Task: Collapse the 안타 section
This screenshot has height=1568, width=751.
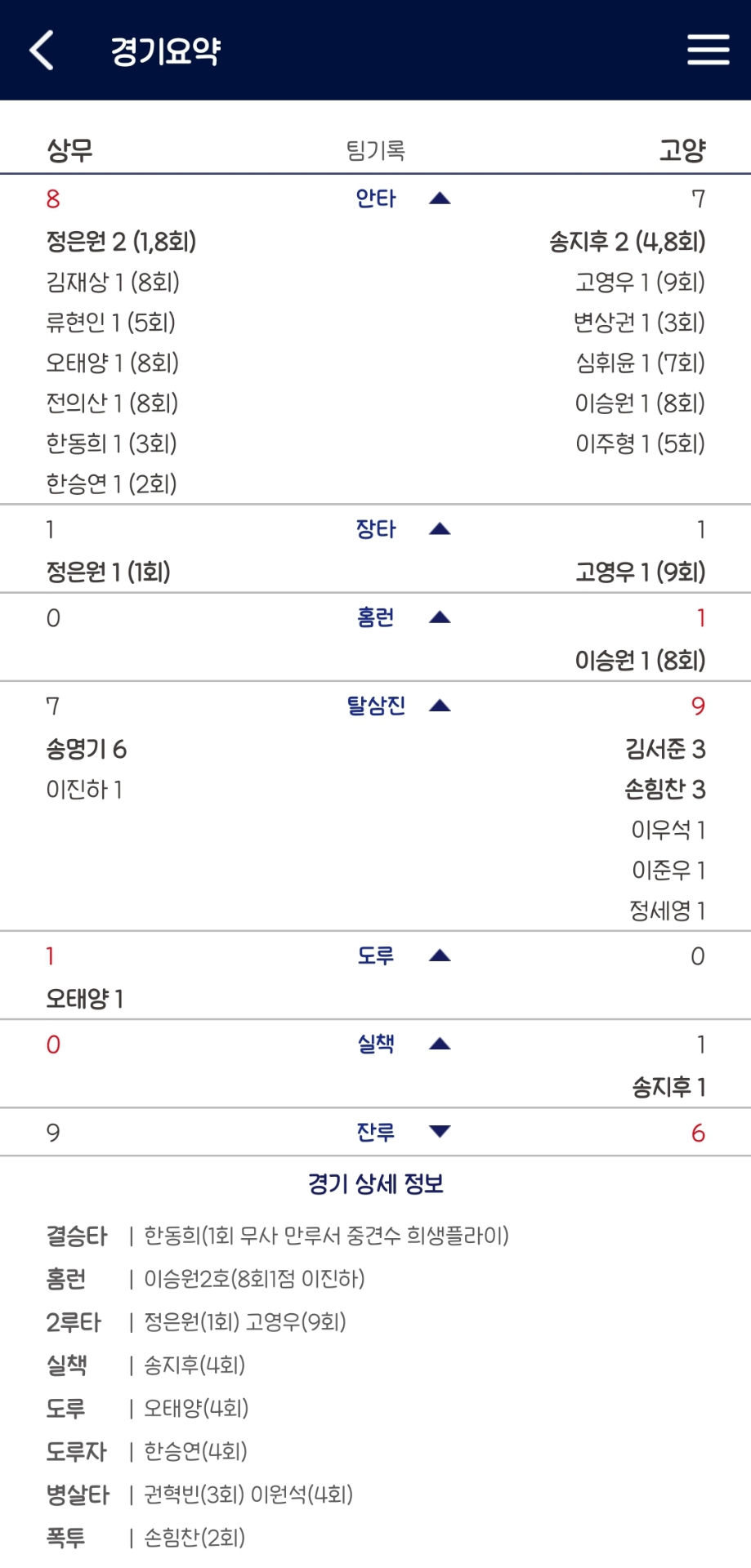Action: (440, 198)
